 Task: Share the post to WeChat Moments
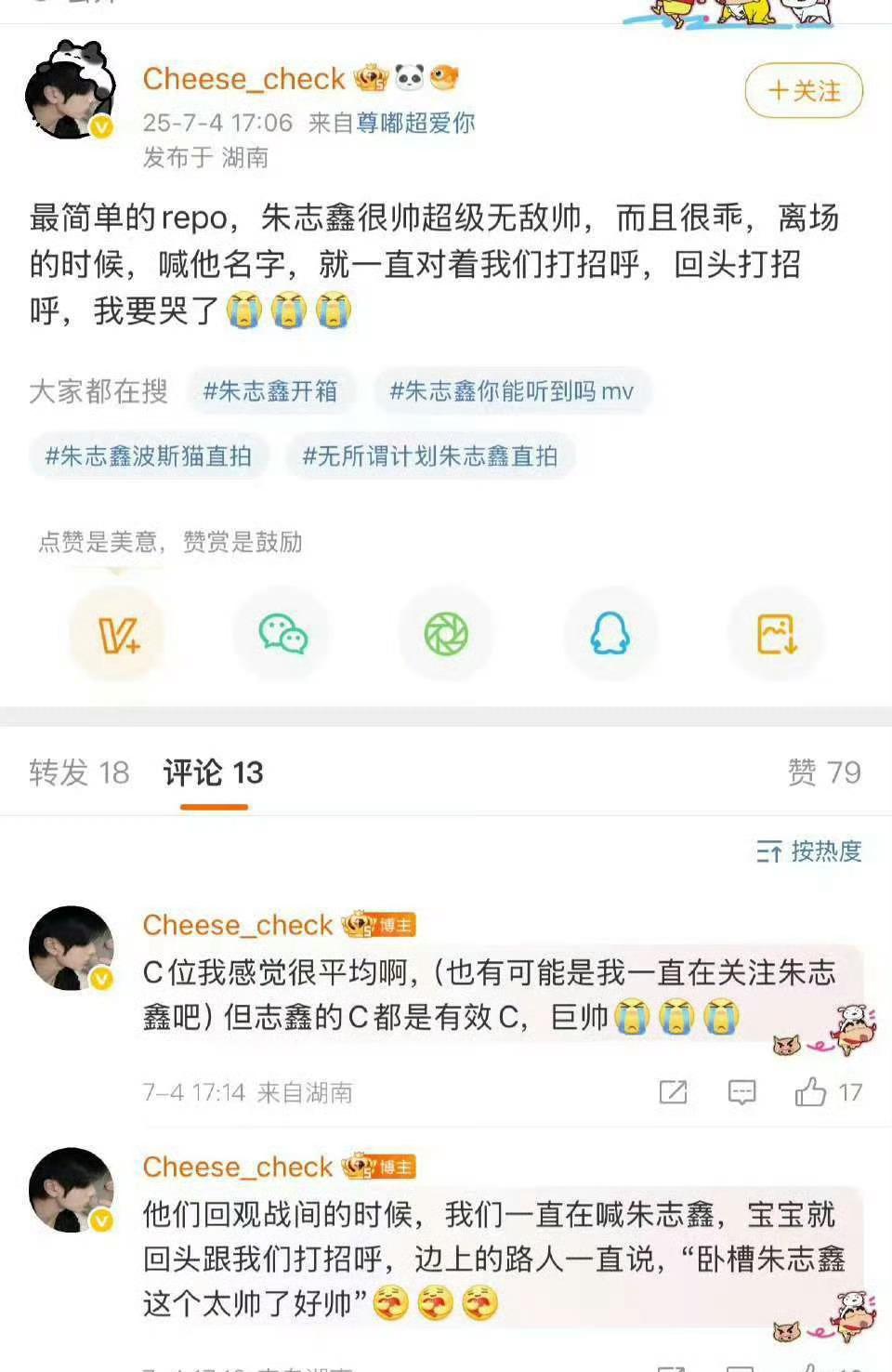(x=446, y=635)
